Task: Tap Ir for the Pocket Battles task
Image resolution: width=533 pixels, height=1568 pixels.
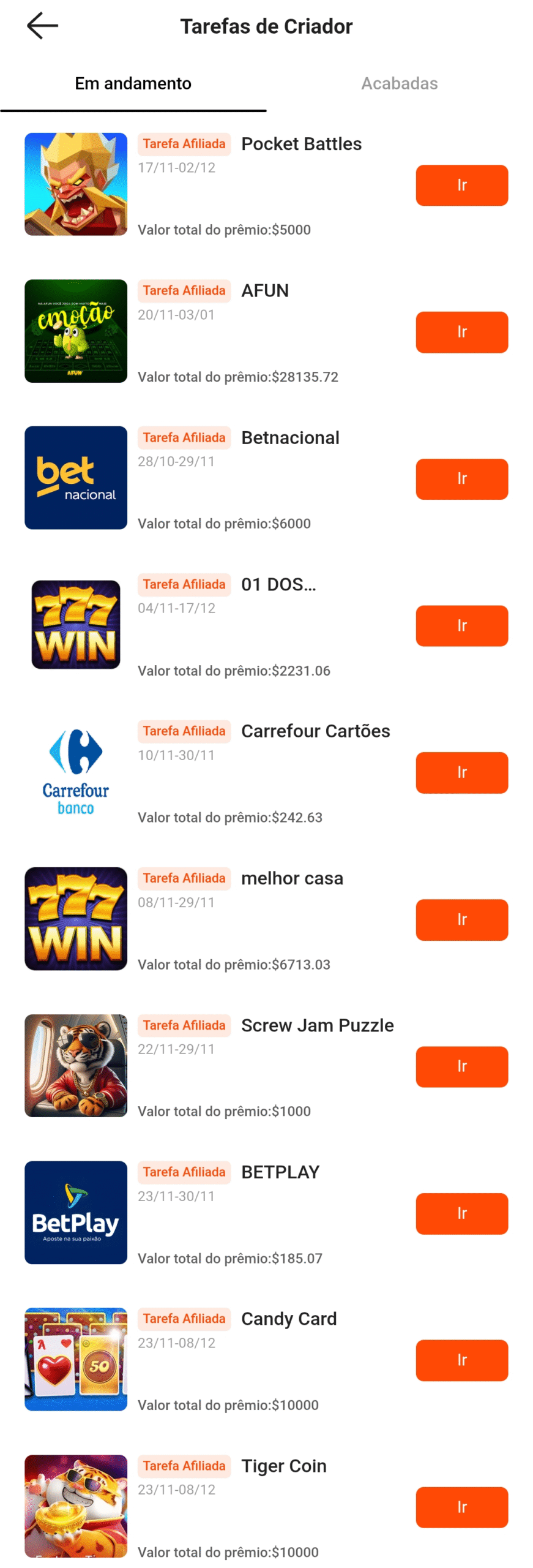Action: tap(461, 185)
